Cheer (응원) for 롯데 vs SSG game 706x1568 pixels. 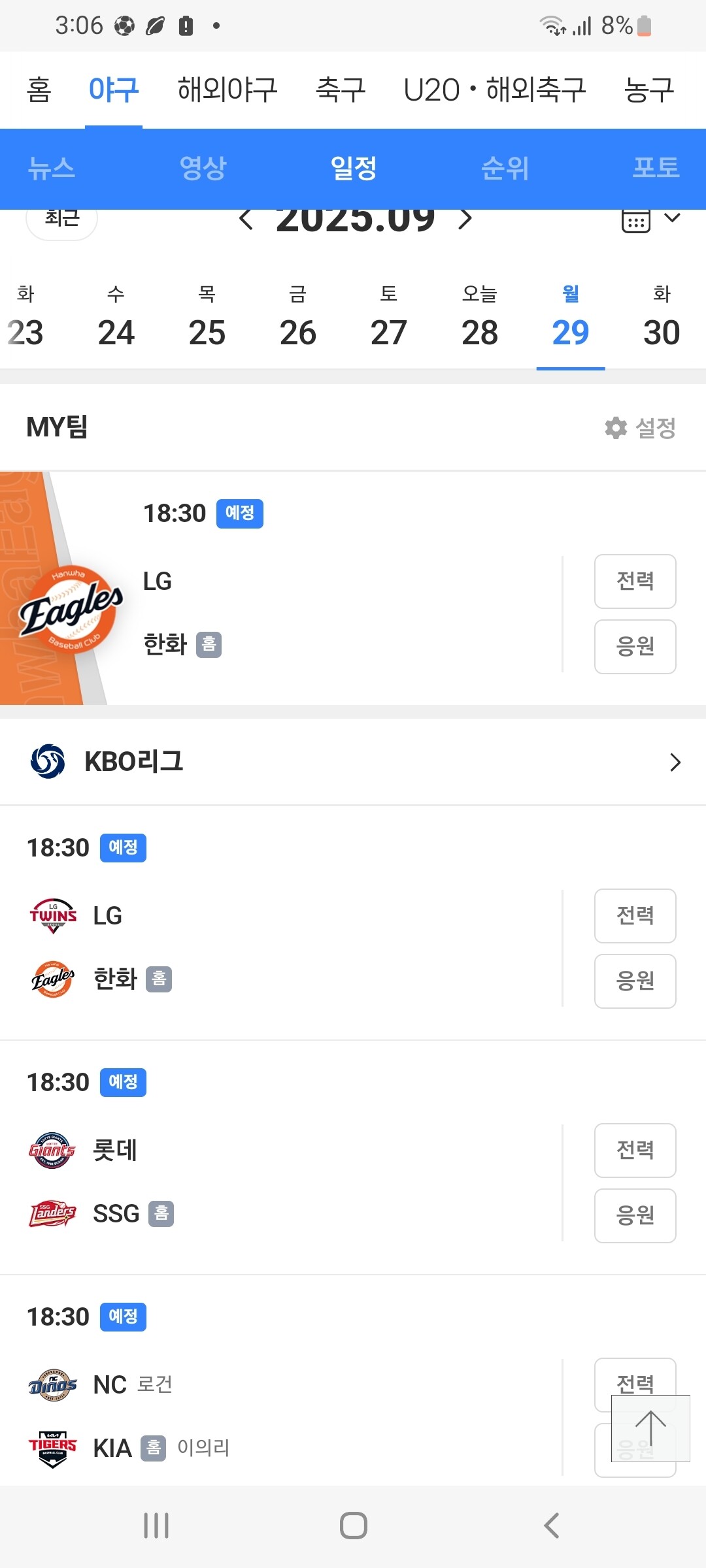pyautogui.click(x=635, y=1215)
